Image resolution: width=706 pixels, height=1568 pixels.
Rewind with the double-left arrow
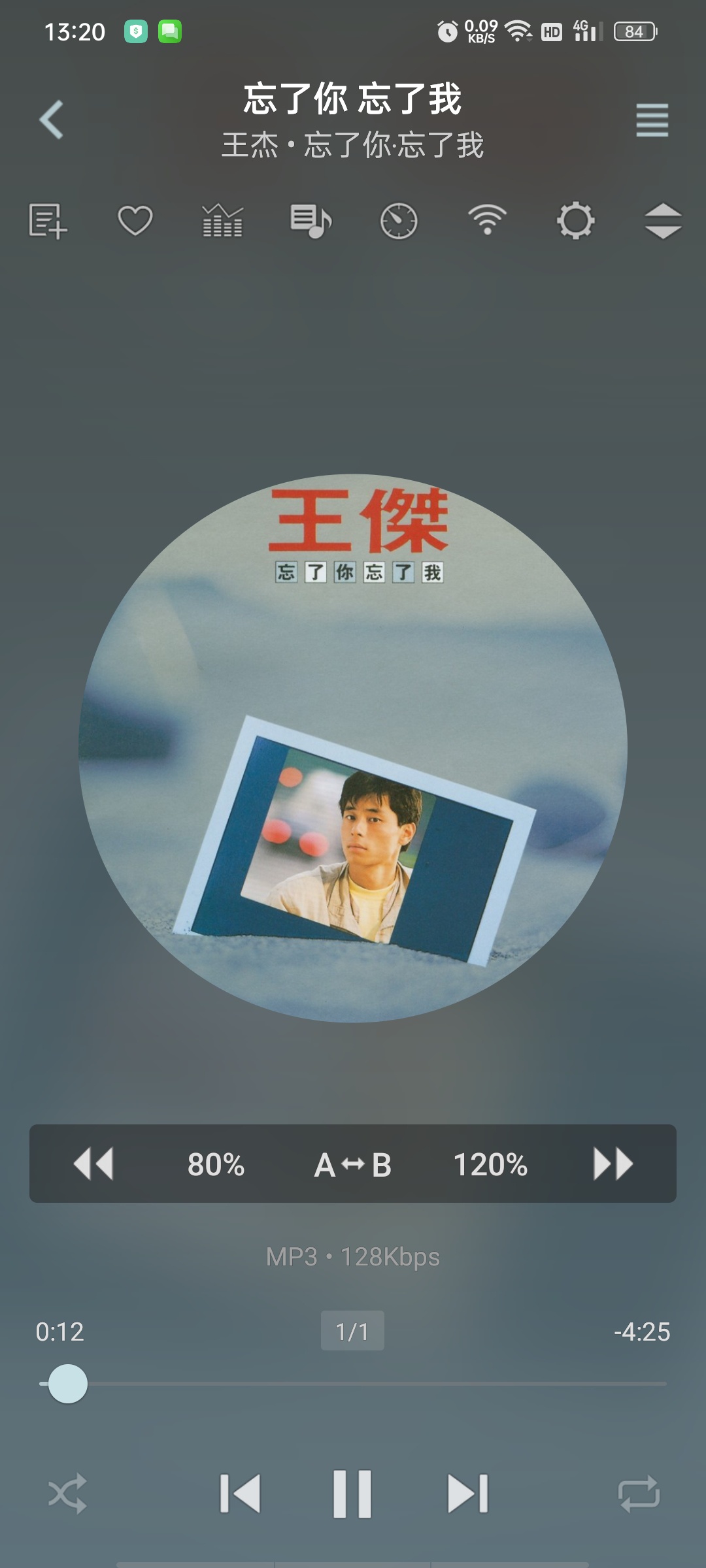pos(93,1164)
